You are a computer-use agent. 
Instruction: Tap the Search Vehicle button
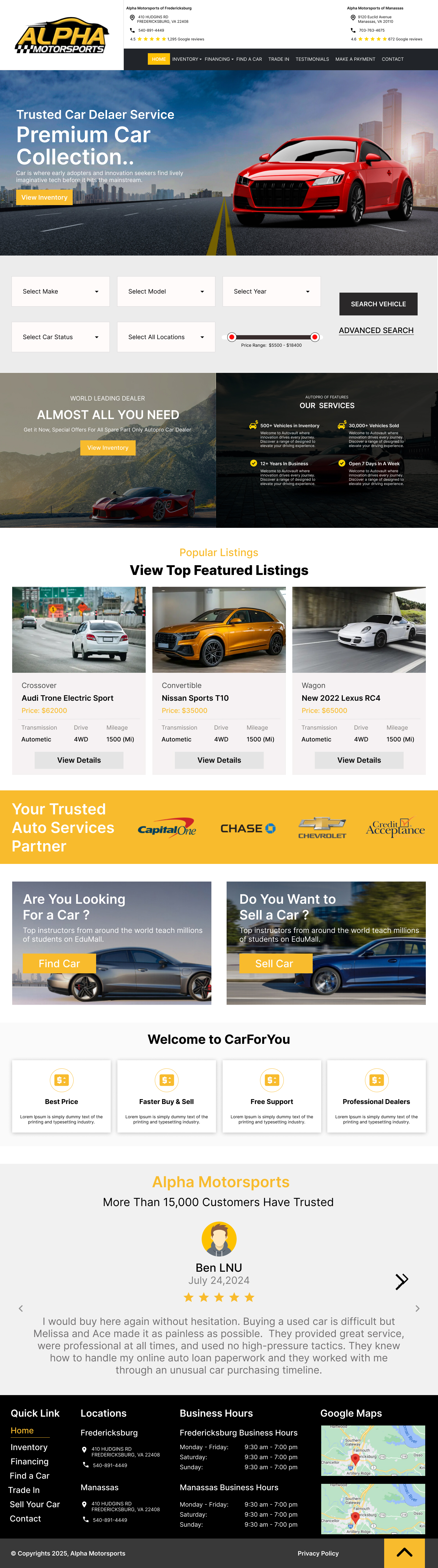click(378, 304)
